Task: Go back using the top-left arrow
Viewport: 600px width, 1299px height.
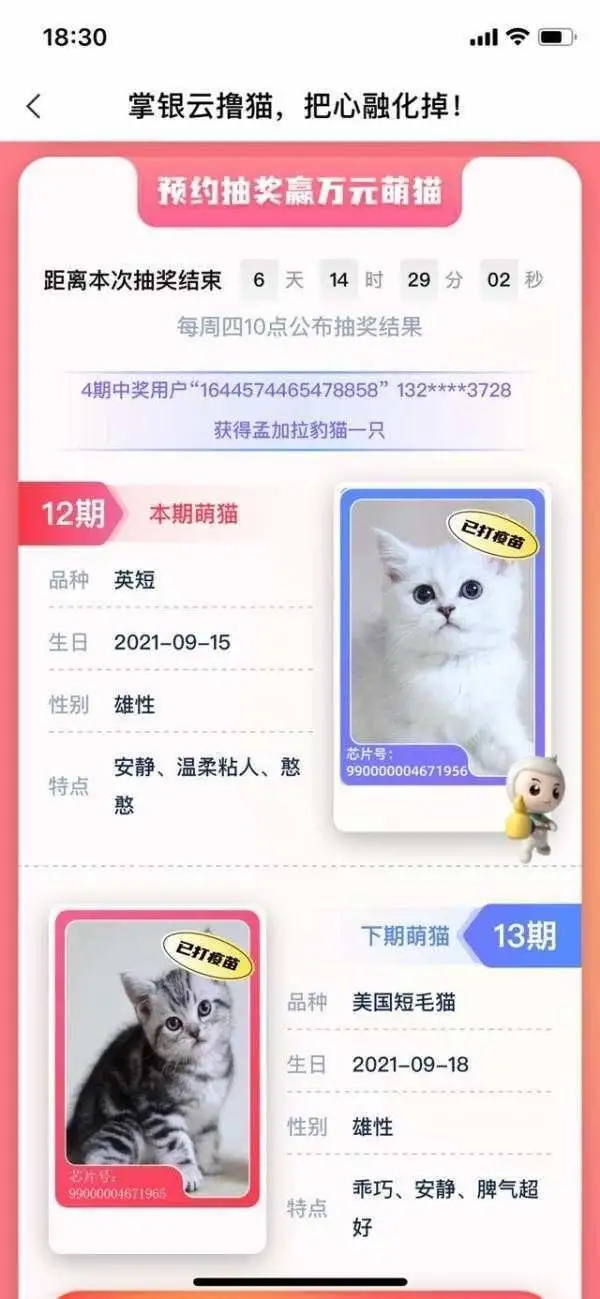Action: (x=34, y=106)
